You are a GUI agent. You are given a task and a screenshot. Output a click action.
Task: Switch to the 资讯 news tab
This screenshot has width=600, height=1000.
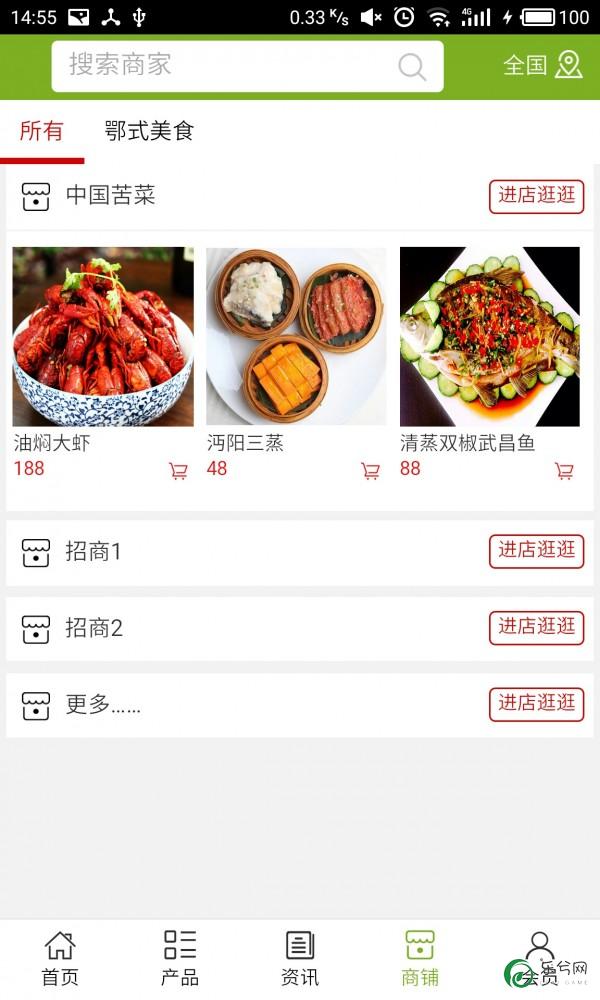[x=300, y=959]
